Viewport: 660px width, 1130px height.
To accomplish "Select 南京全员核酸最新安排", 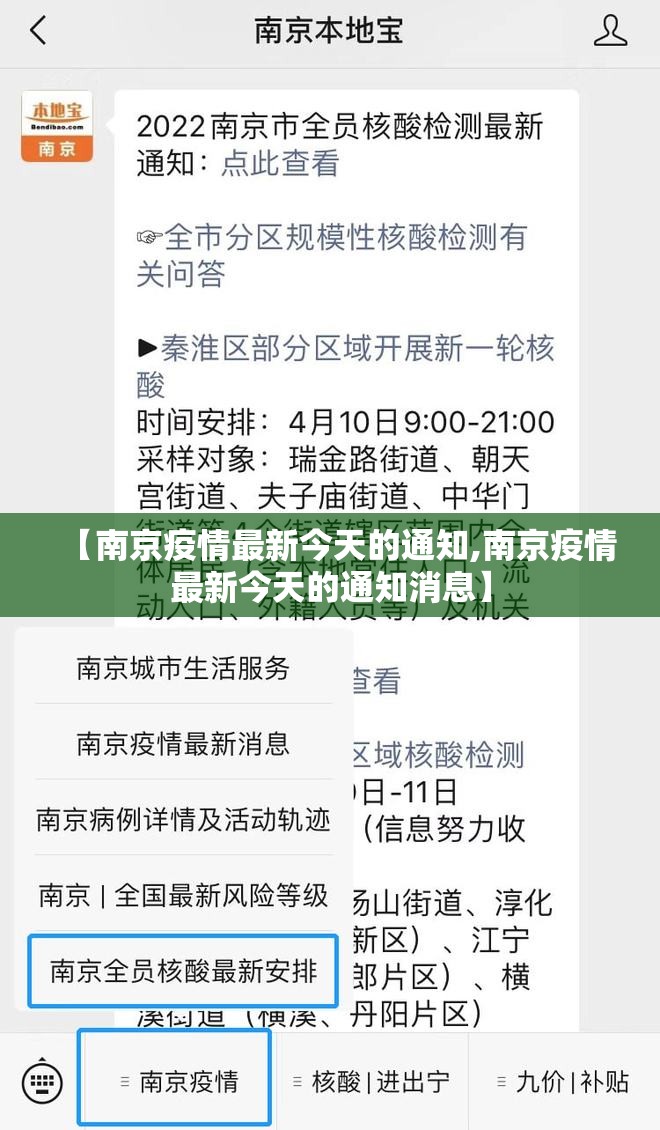I will pos(183,971).
